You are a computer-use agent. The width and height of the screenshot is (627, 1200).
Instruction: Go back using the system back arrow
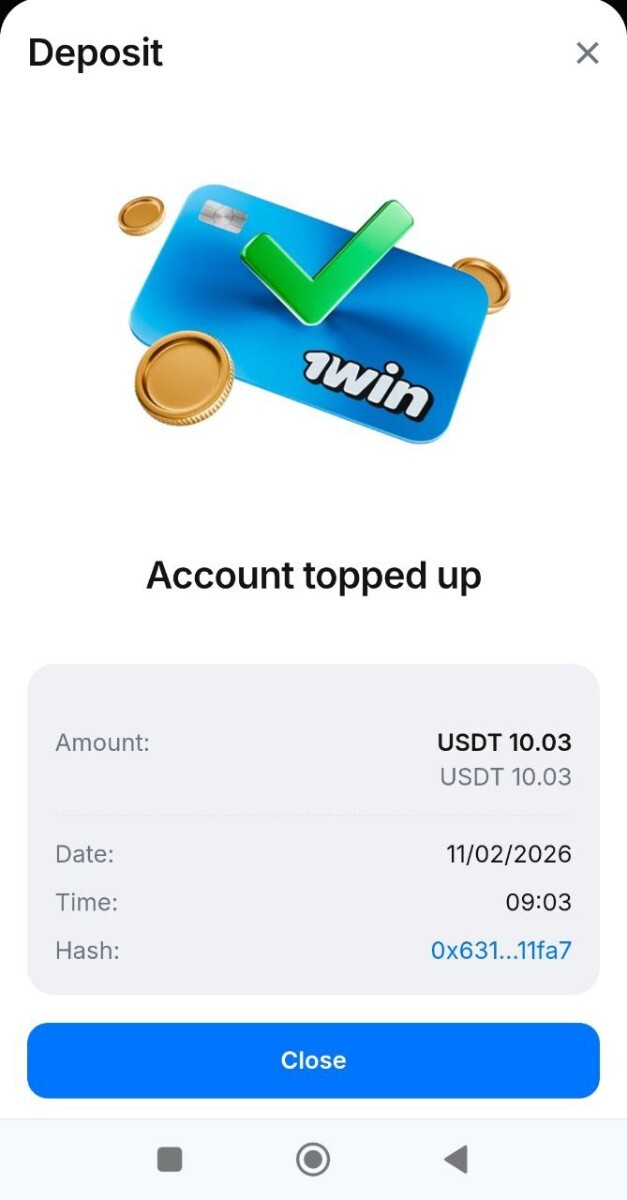point(456,1159)
